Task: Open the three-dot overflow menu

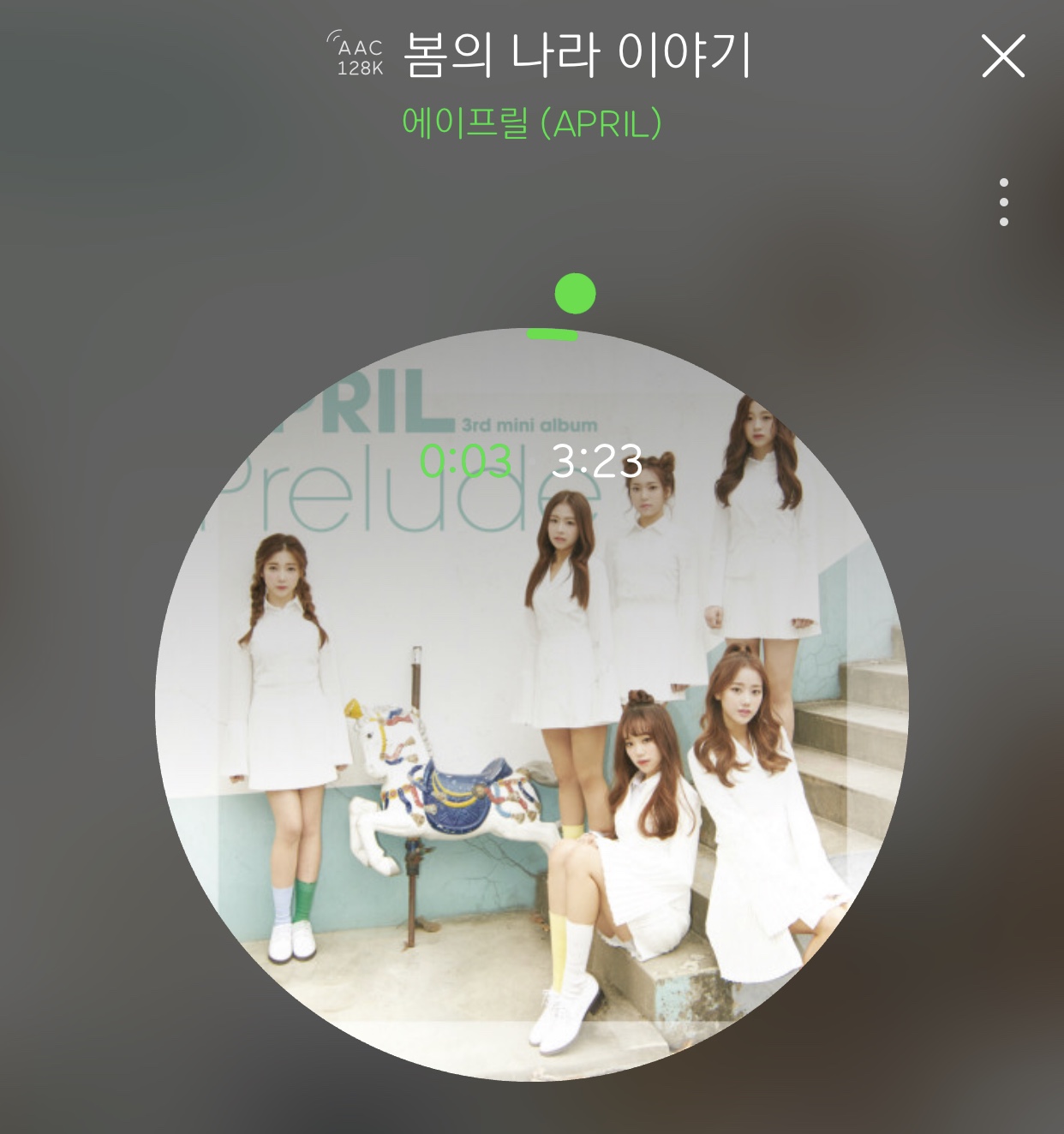Action: pos(1003,202)
